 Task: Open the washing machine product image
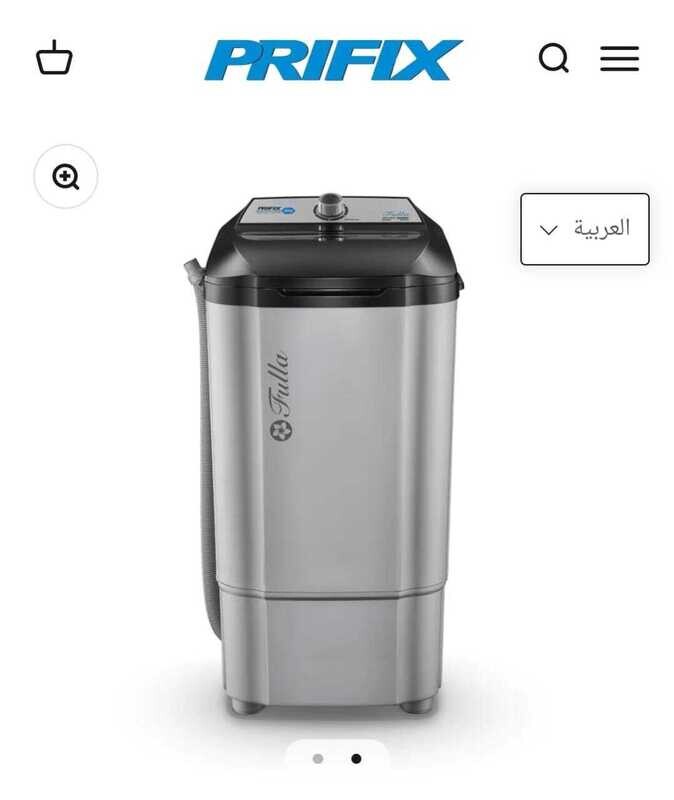330,450
